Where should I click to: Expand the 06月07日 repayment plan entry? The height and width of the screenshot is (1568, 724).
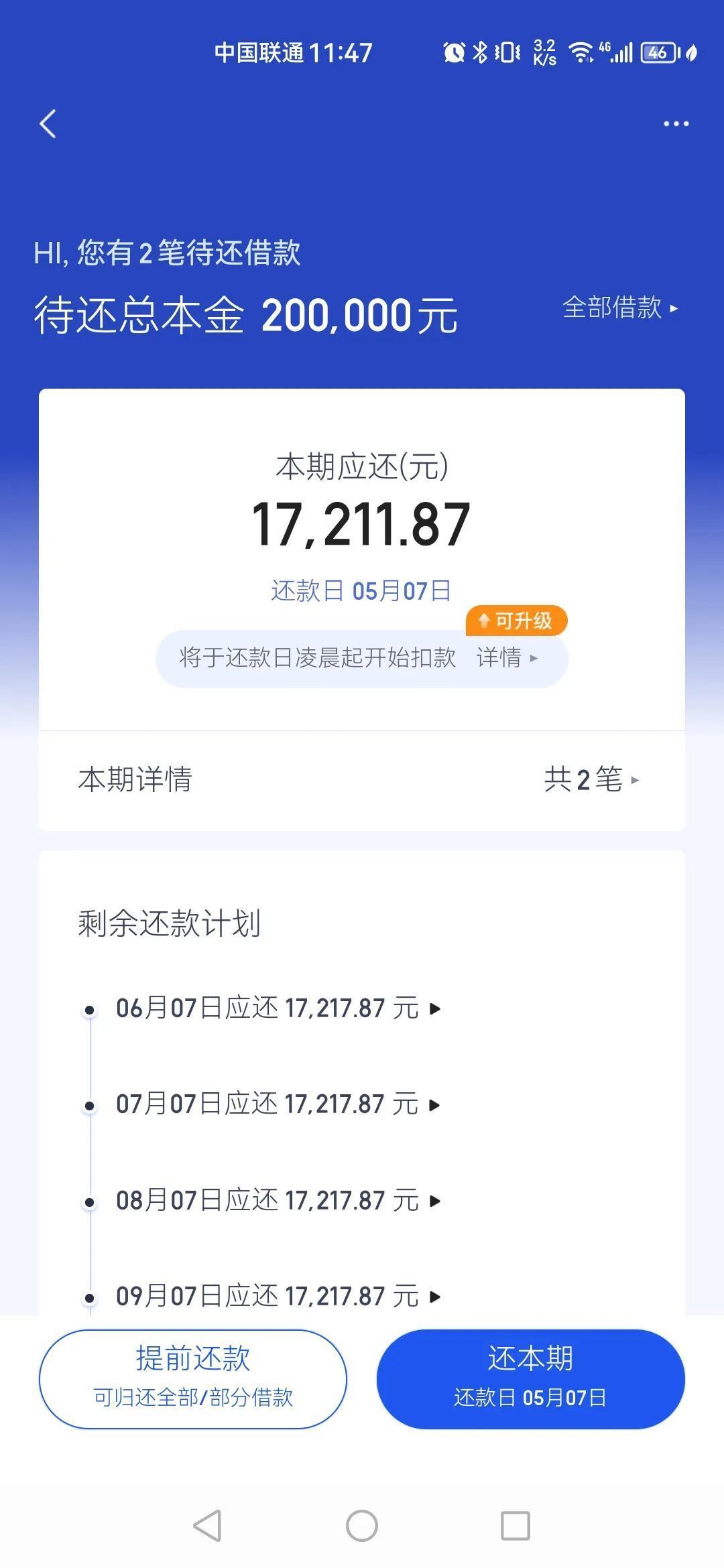[x=278, y=1008]
